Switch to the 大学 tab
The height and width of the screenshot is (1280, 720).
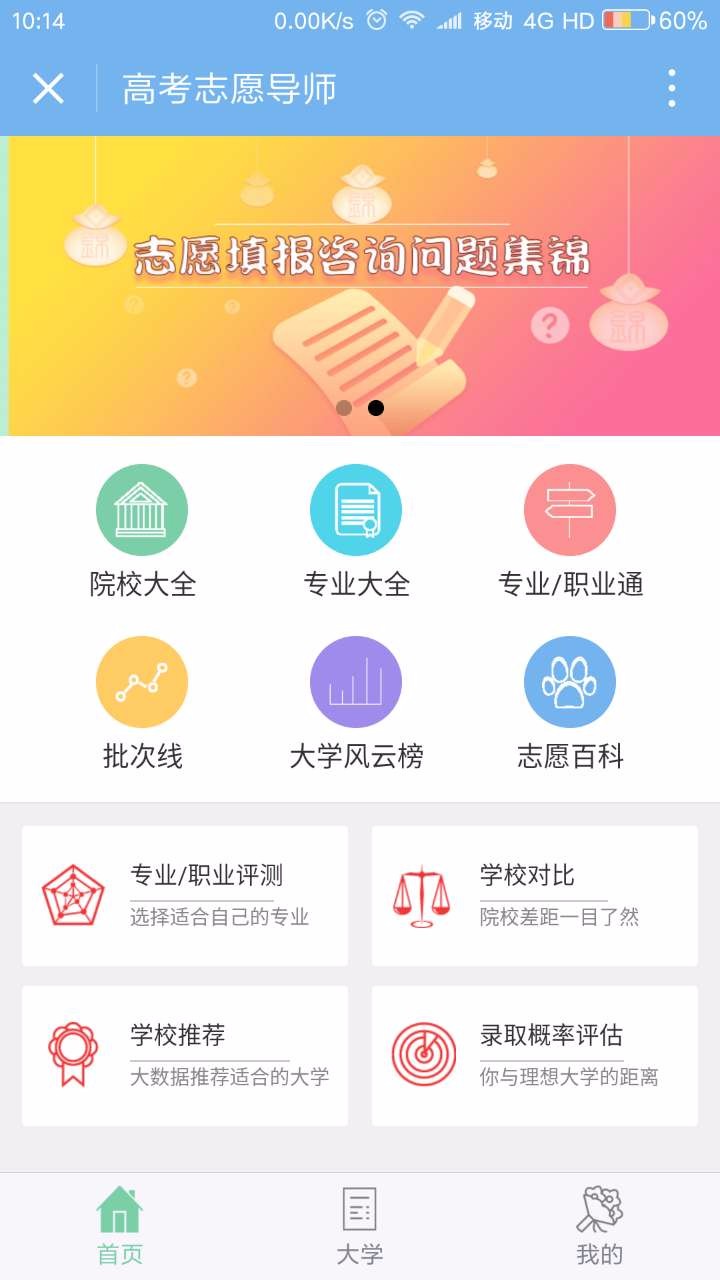point(360,1226)
